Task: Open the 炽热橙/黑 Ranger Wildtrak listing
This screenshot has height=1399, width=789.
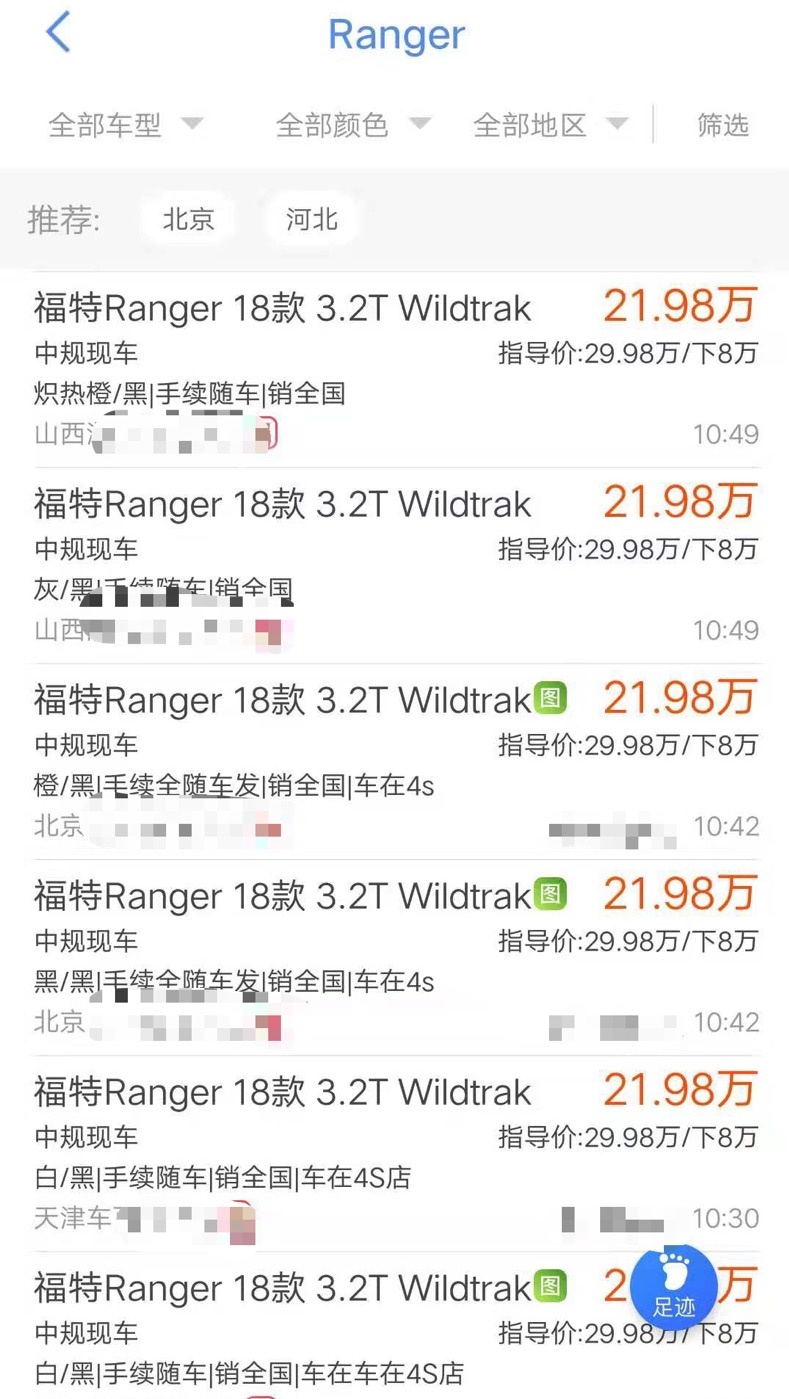Action: (394, 369)
